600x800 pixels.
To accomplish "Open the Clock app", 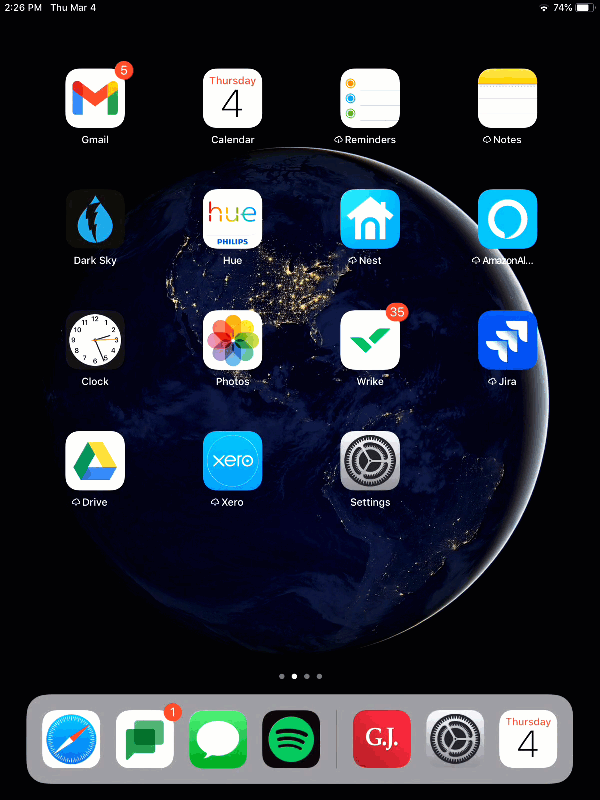I will tap(95, 340).
